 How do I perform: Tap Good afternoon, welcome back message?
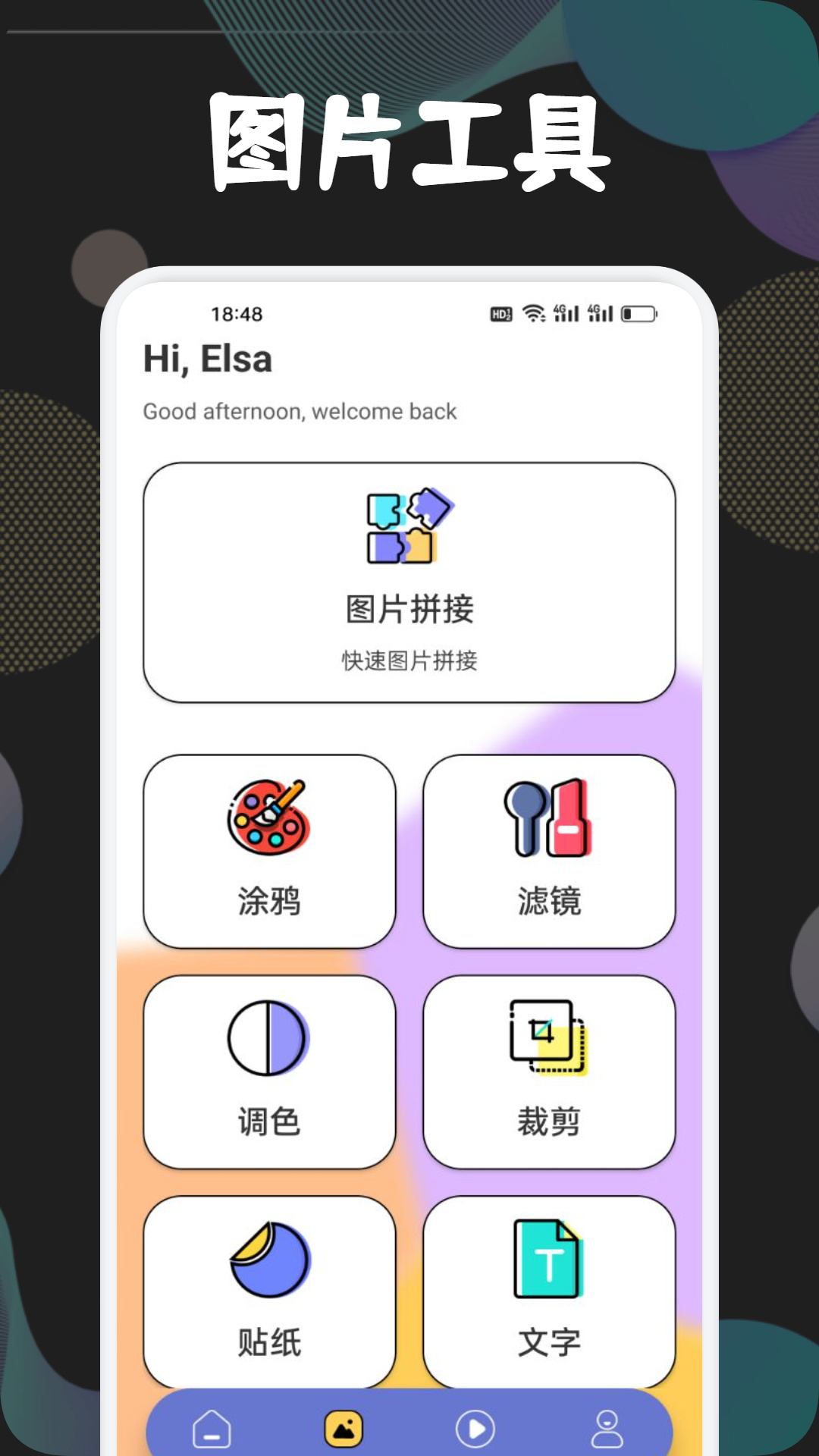299,412
